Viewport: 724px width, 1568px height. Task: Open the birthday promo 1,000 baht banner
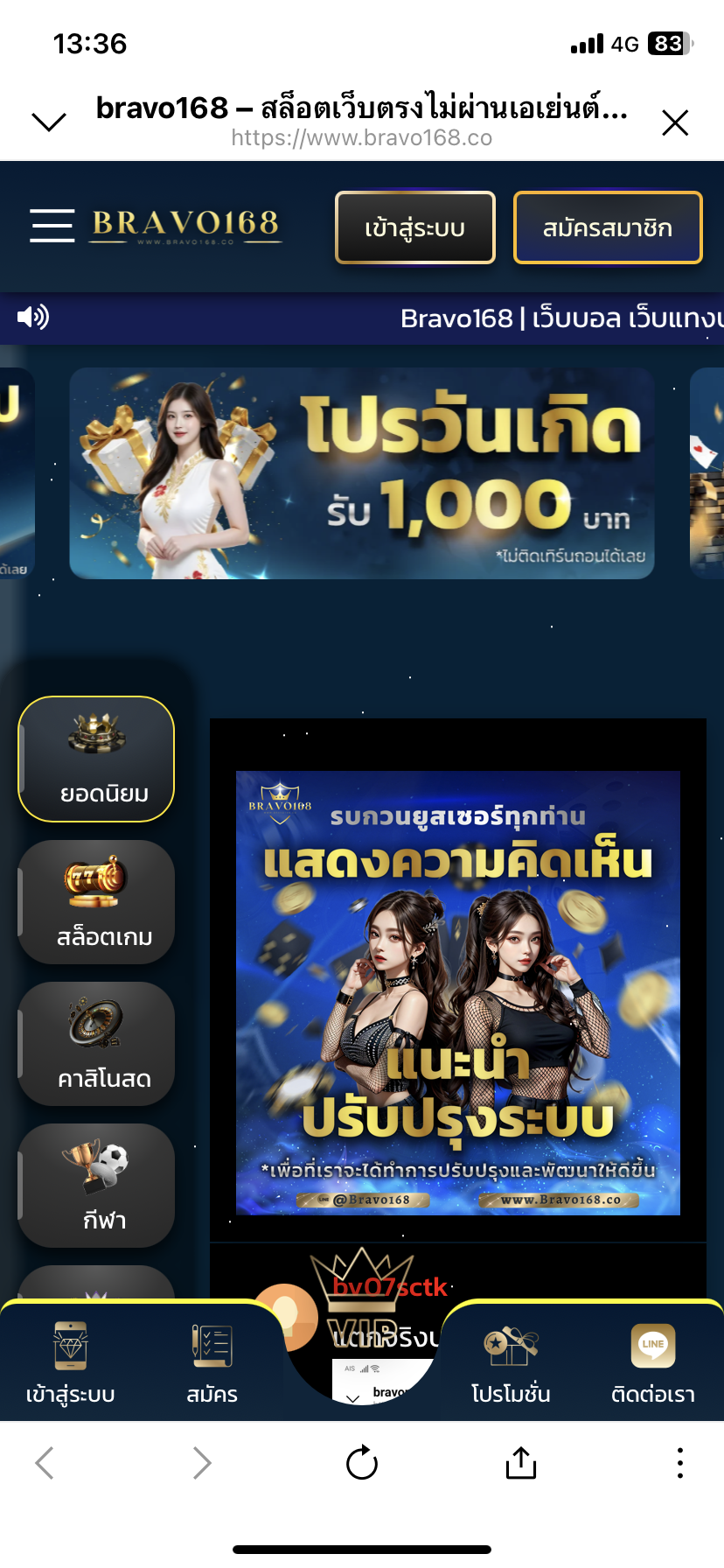point(362,473)
